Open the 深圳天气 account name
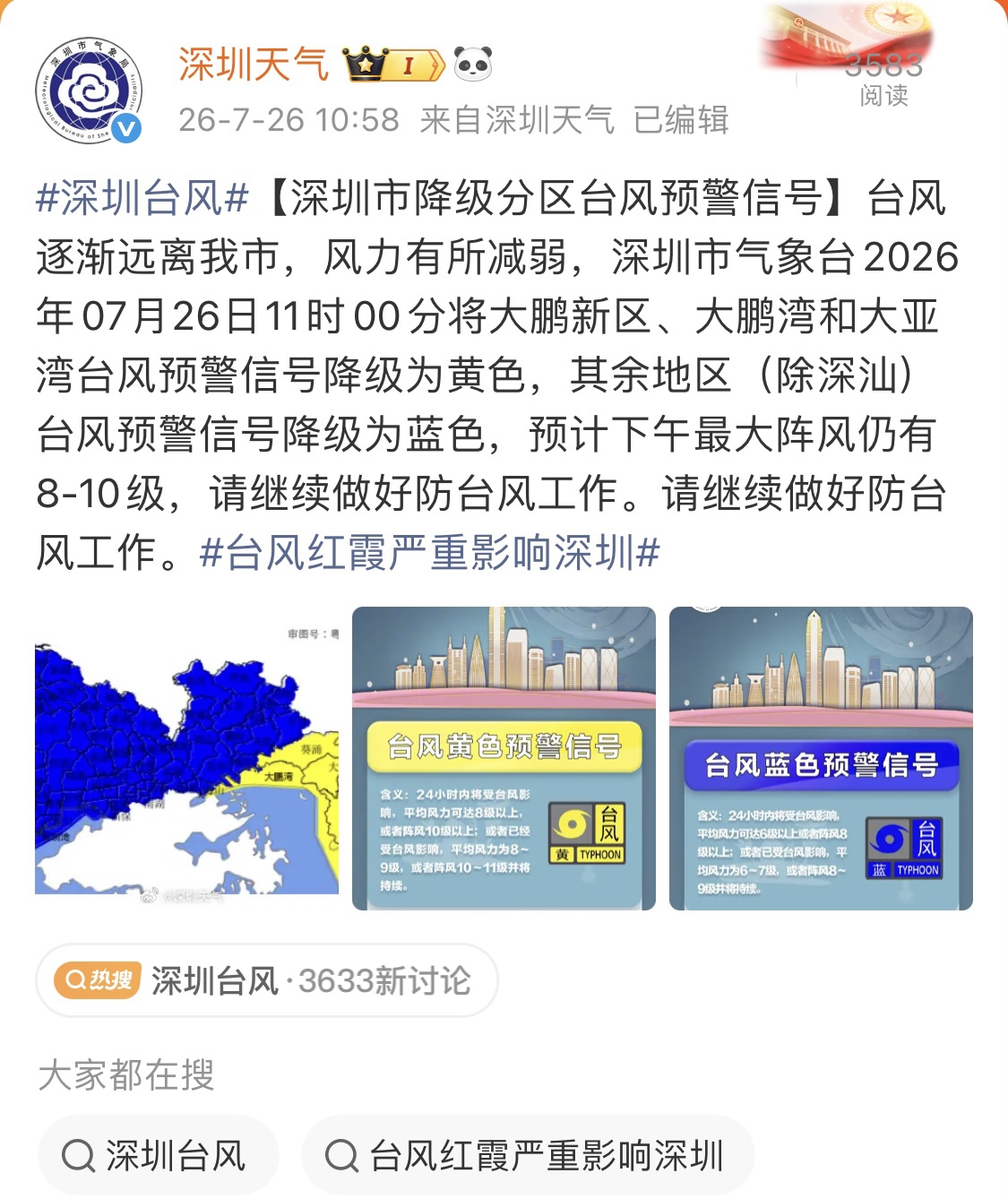 254,65
